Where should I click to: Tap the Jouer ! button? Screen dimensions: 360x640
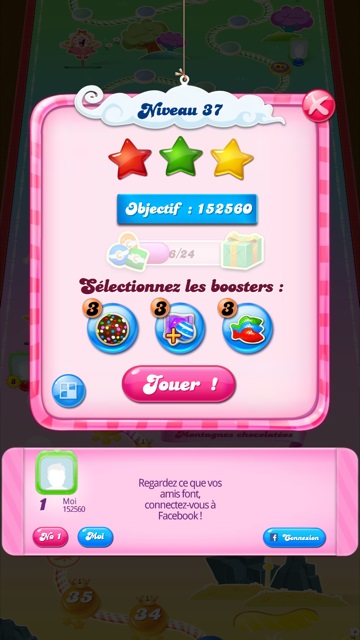coord(179,384)
